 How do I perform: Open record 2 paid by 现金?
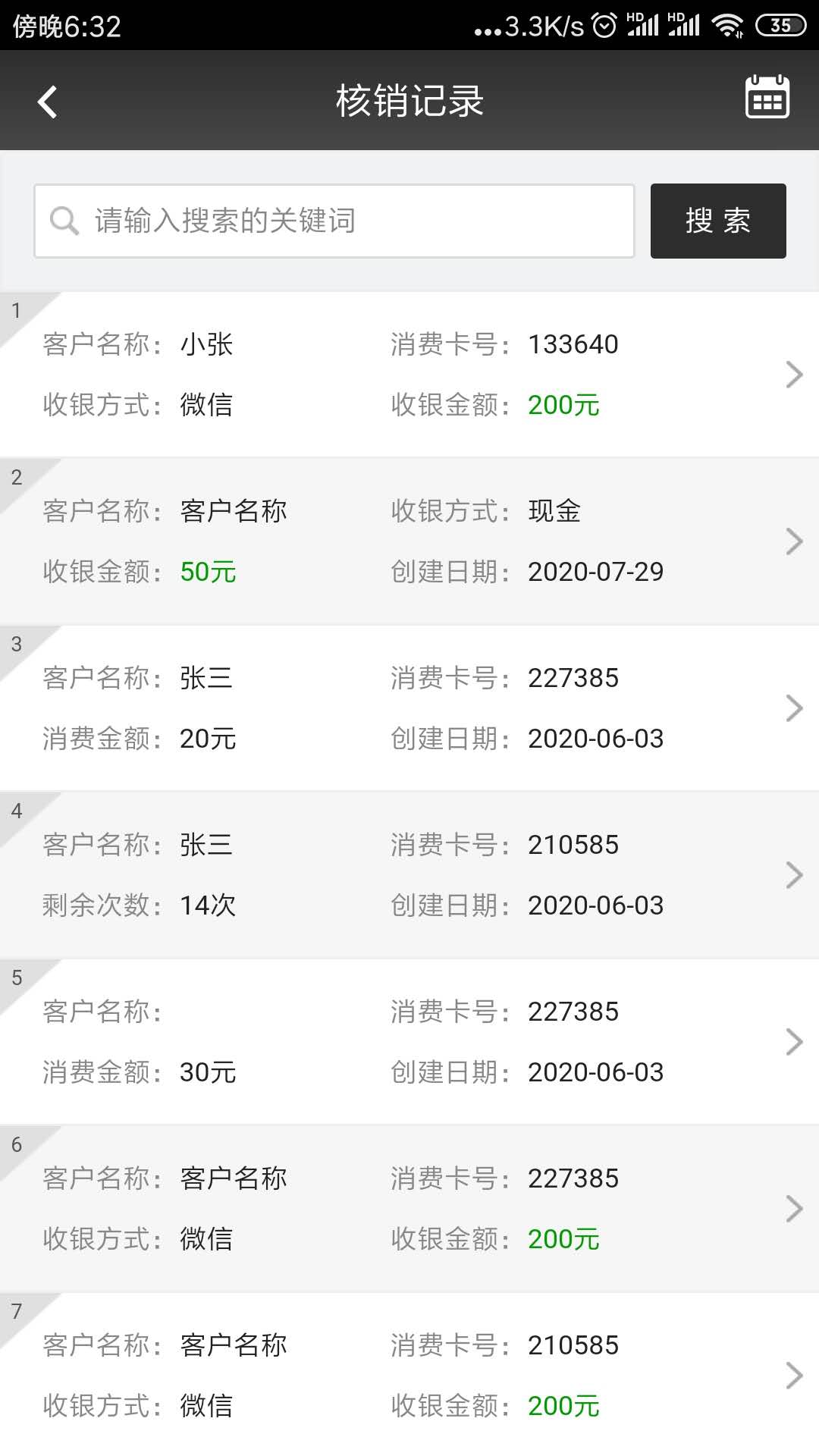click(409, 541)
